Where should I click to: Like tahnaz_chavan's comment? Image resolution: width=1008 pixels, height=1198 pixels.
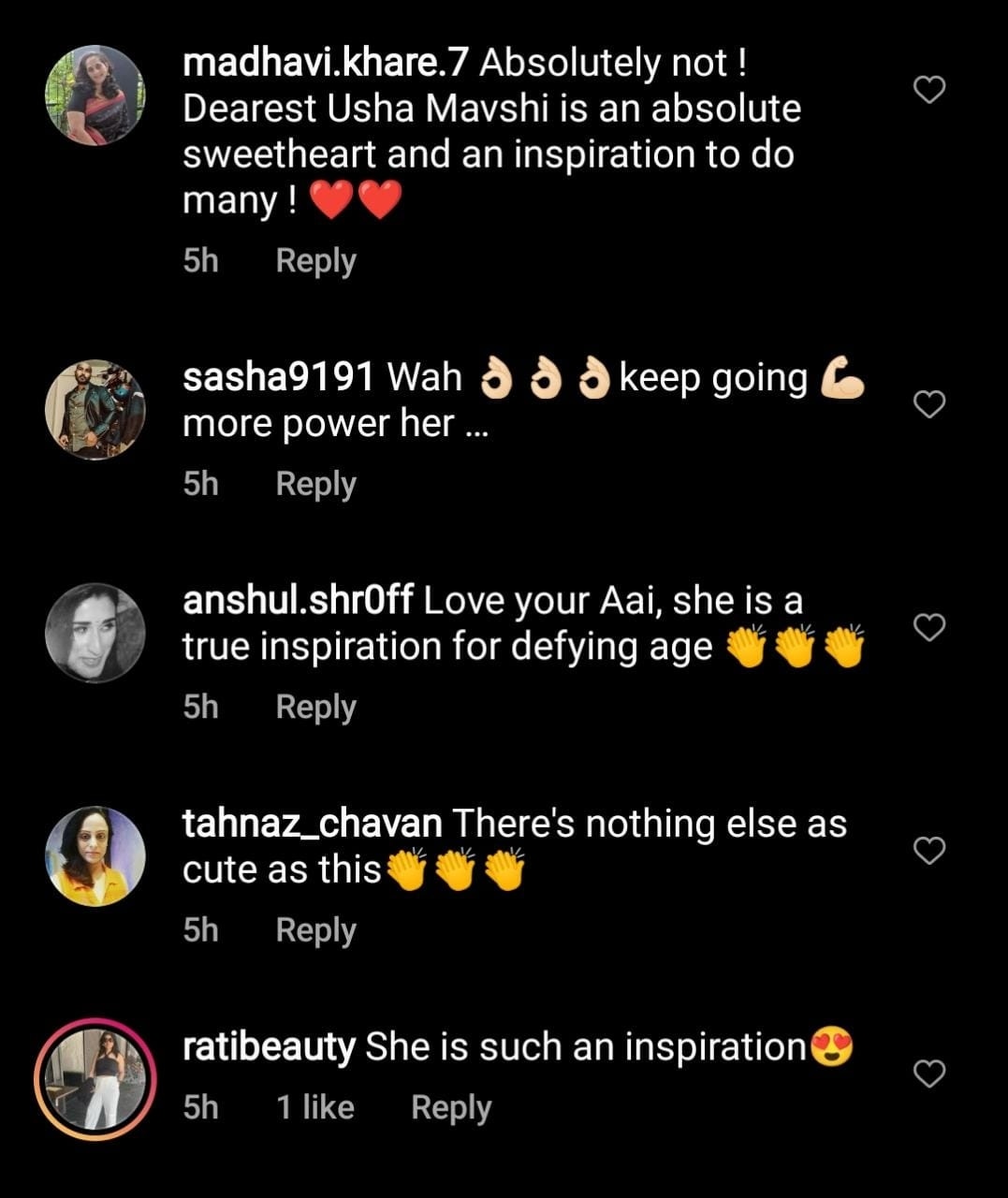pyautogui.click(x=928, y=851)
